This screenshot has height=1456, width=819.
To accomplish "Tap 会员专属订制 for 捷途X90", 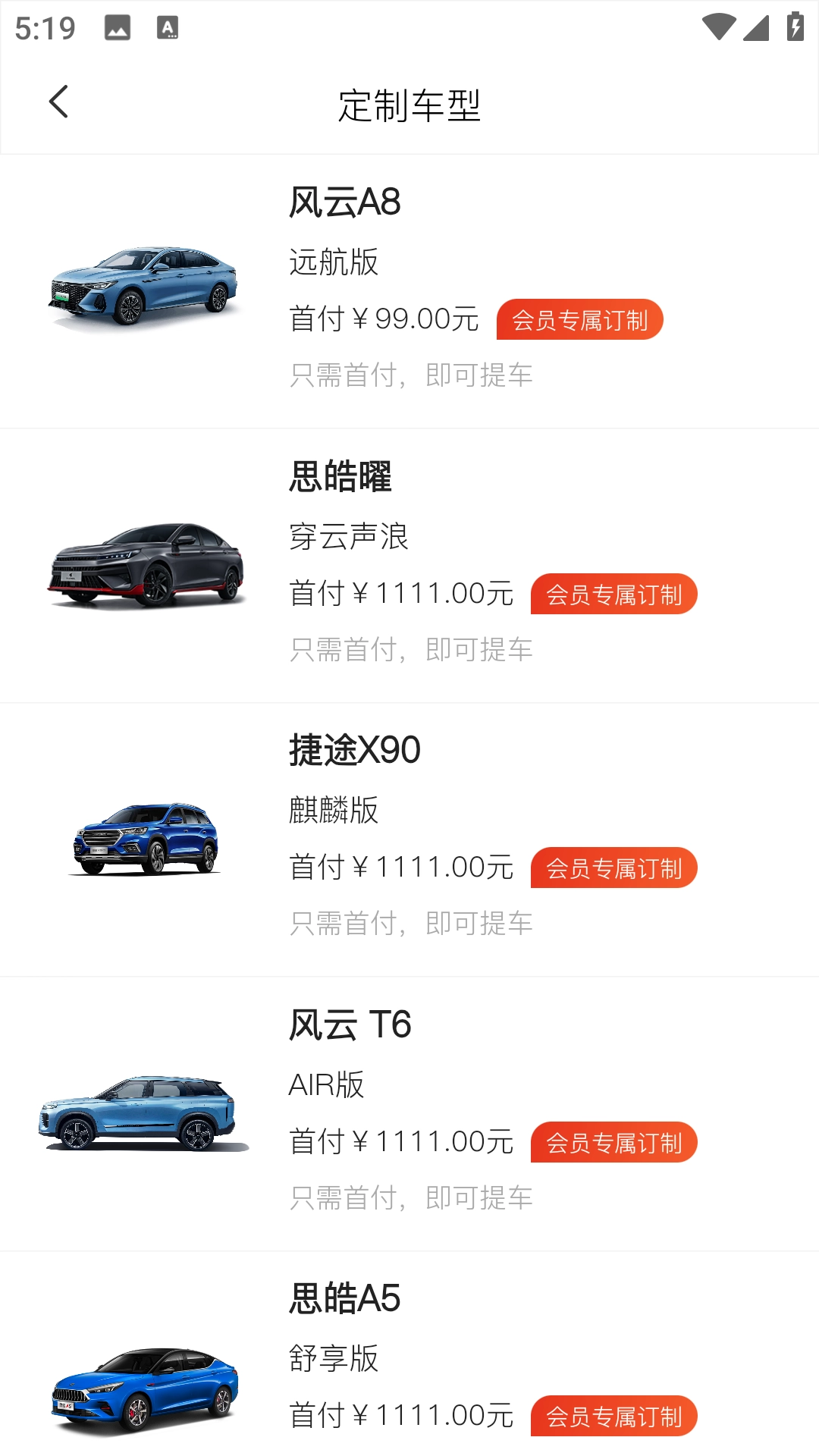I will [x=613, y=868].
